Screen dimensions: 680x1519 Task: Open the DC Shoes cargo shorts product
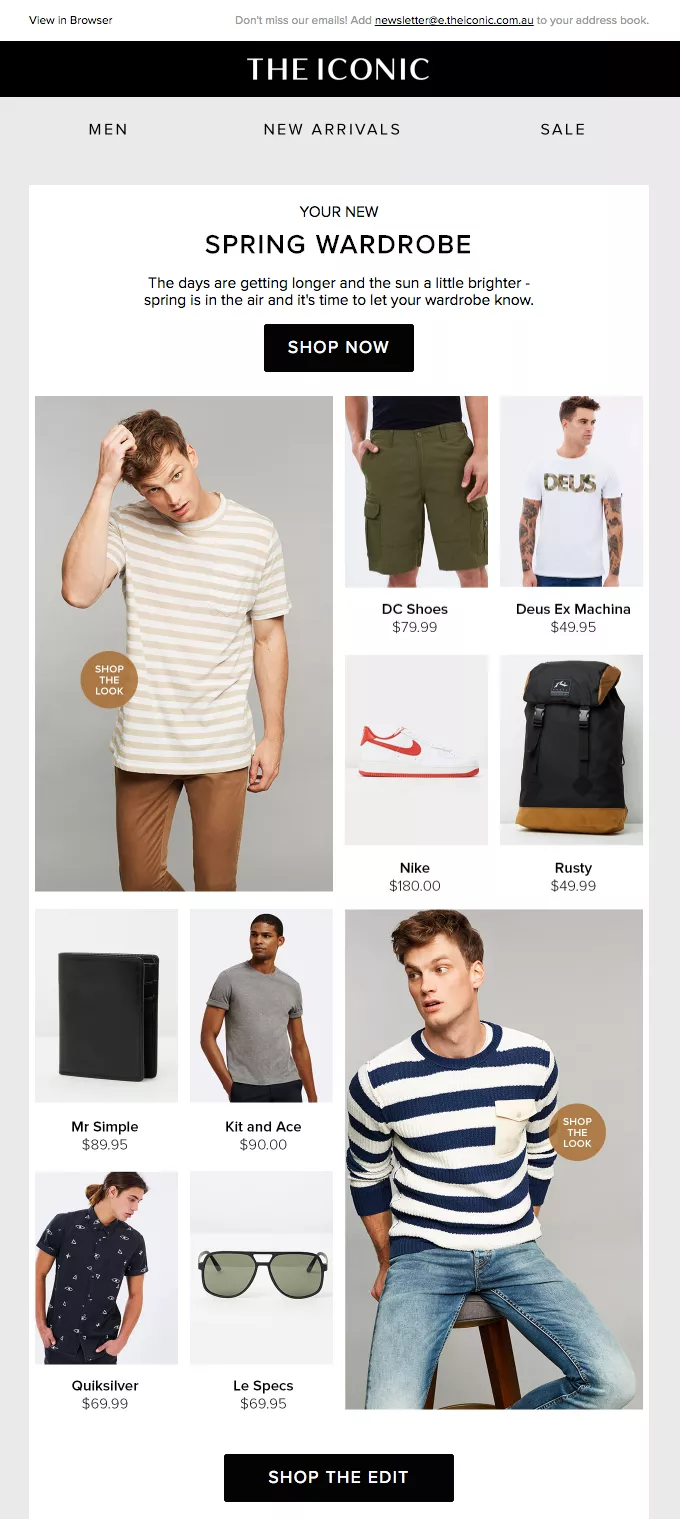(416, 492)
